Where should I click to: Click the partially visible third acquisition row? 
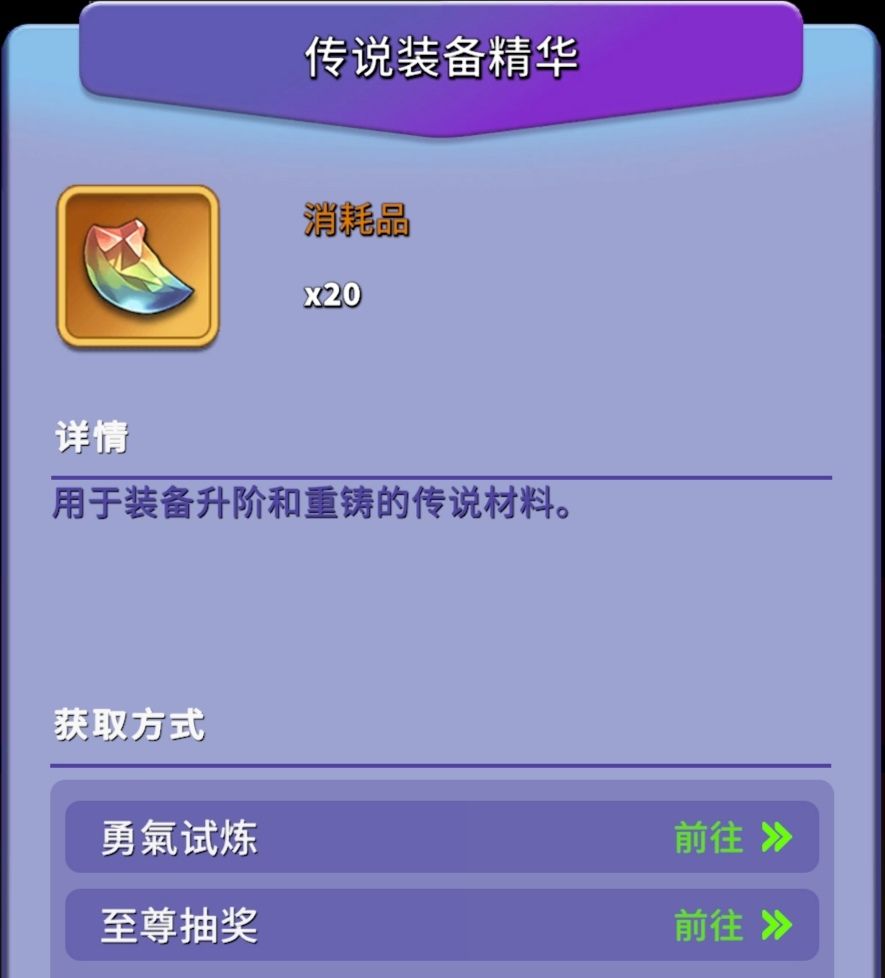click(x=440, y=972)
